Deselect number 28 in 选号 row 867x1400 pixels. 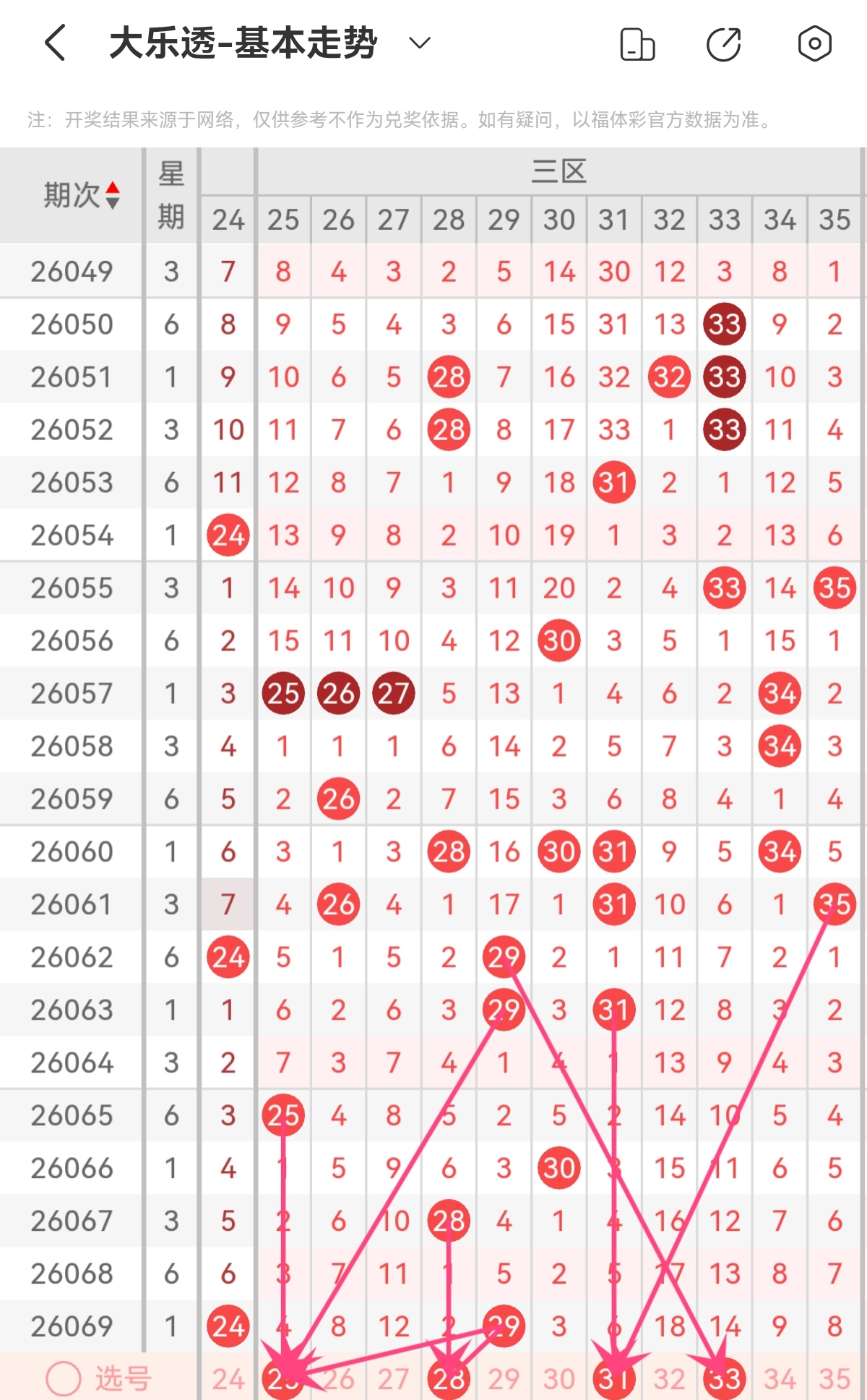tap(449, 1379)
